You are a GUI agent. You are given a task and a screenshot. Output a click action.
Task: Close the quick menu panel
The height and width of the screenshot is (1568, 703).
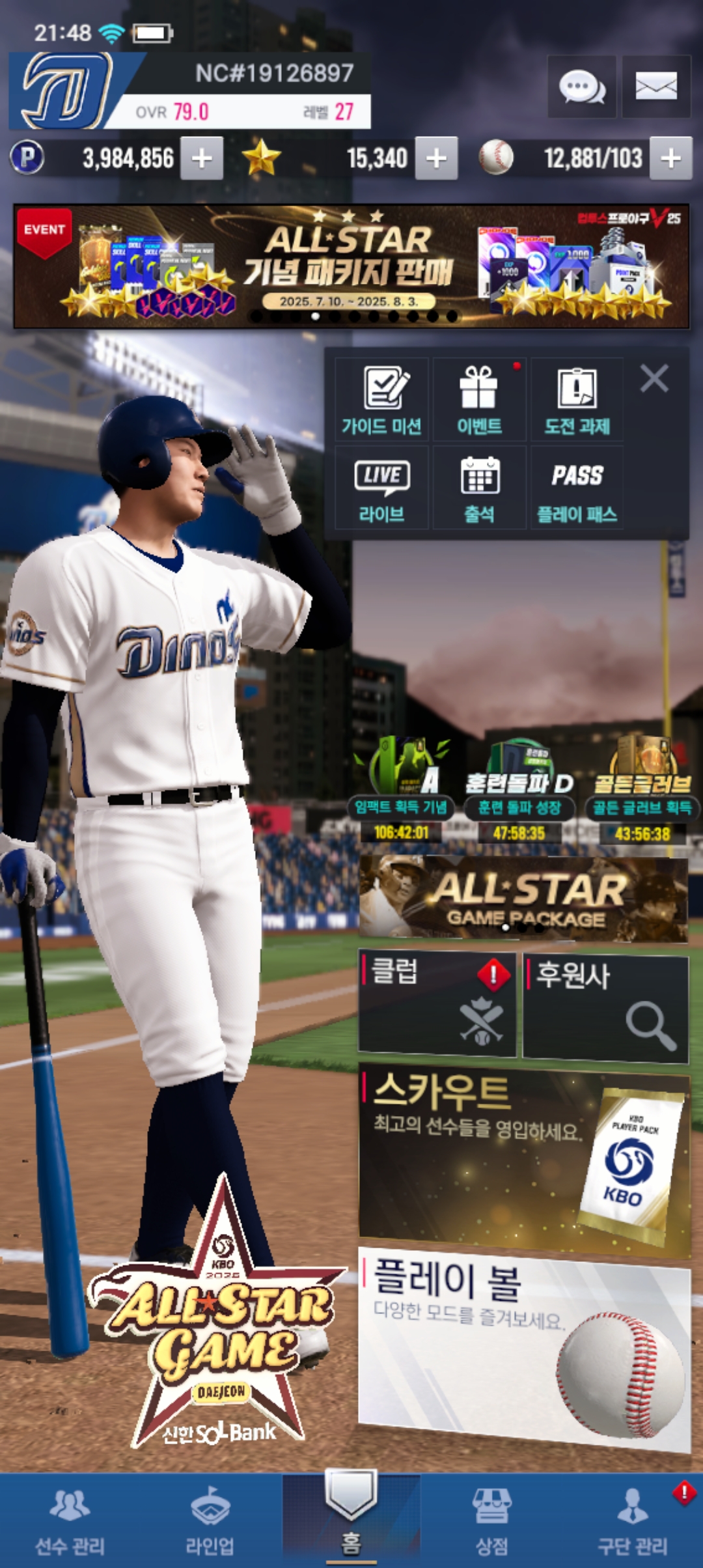[x=654, y=378]
